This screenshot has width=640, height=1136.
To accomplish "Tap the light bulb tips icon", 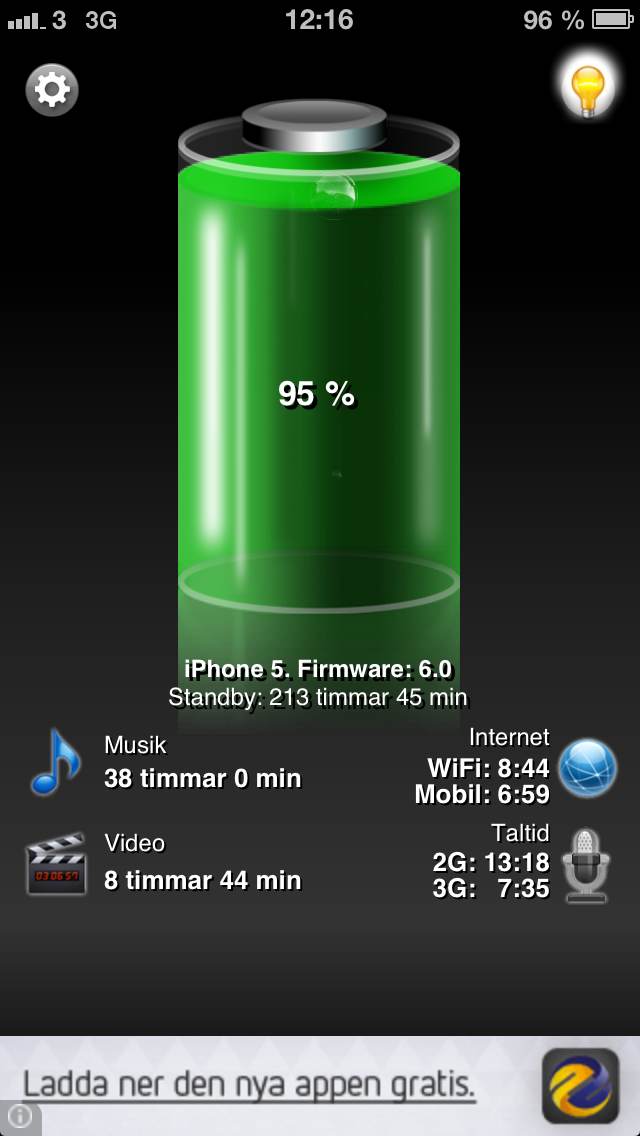I will click(586, 89).
